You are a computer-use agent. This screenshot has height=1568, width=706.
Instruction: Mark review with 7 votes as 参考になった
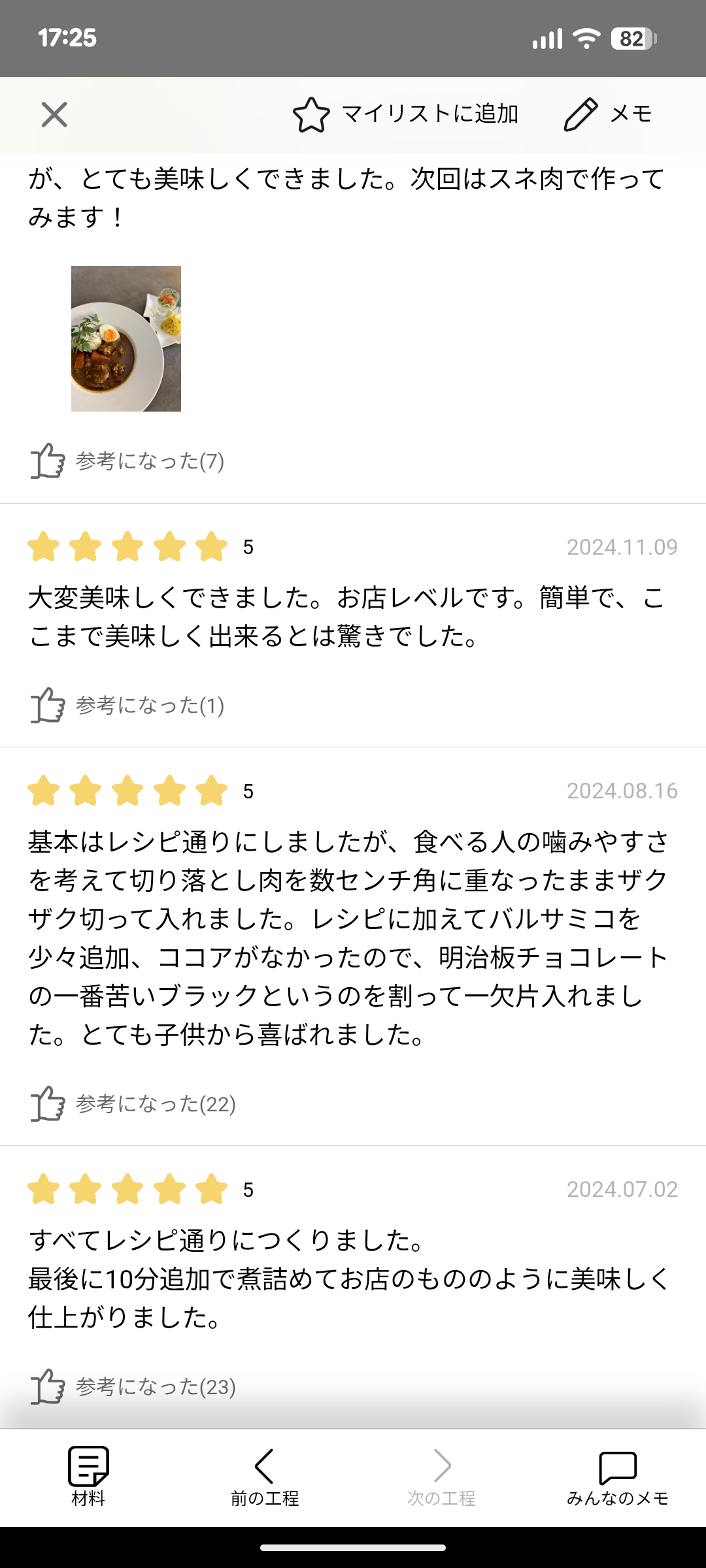click(127, 461)
